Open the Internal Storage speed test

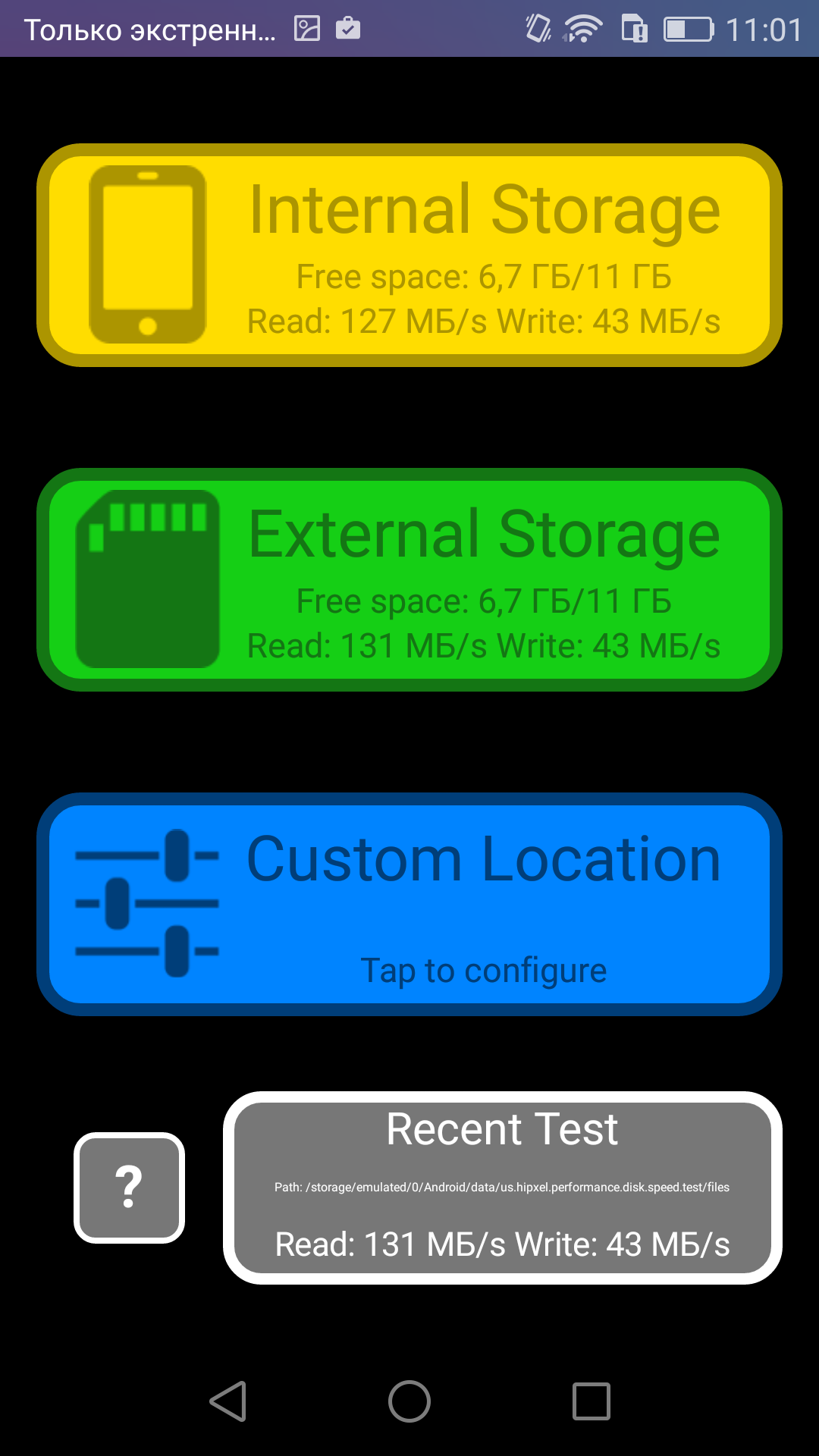[409, 255]
